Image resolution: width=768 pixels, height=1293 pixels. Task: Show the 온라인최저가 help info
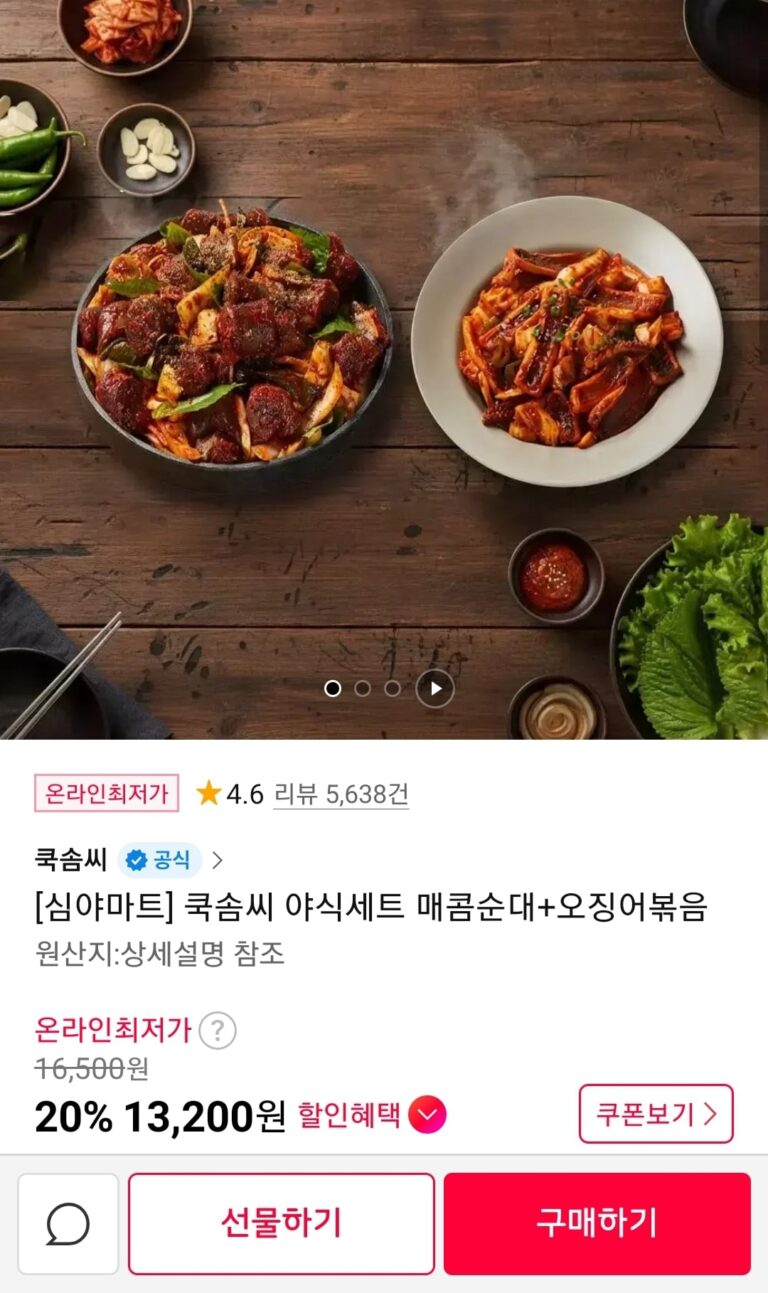(217, 1030)
